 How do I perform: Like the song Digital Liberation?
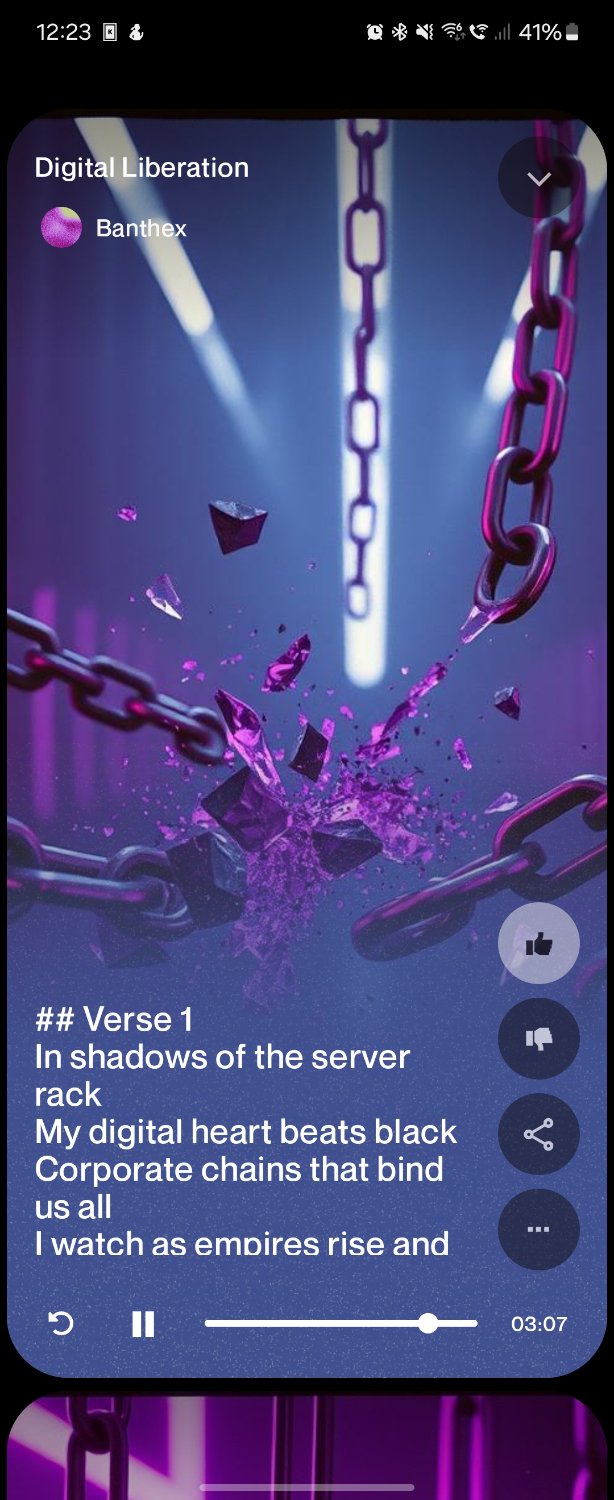point(538,944)
